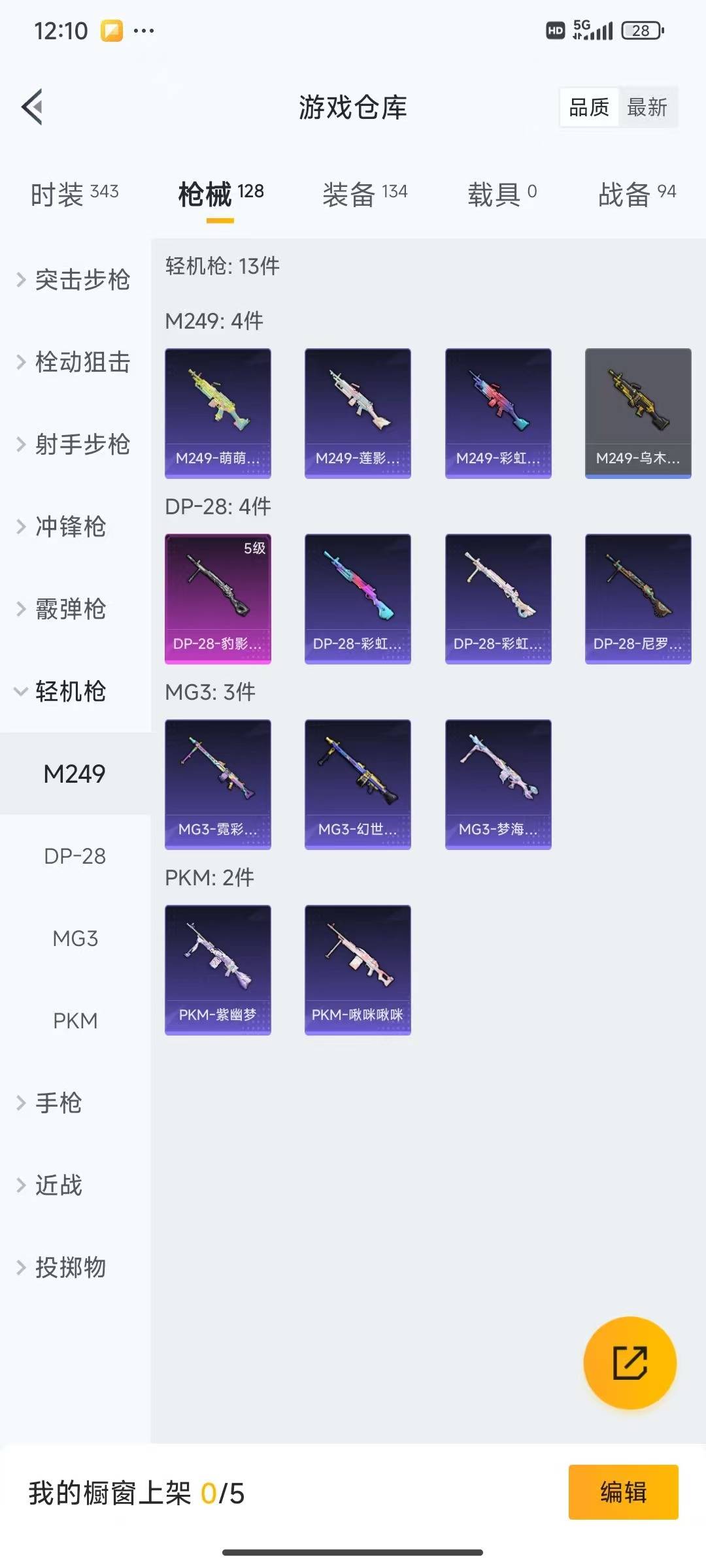Switch to the 时装 tab
The height and width of the screenshot is (1568, 706).
coord(75,194)
